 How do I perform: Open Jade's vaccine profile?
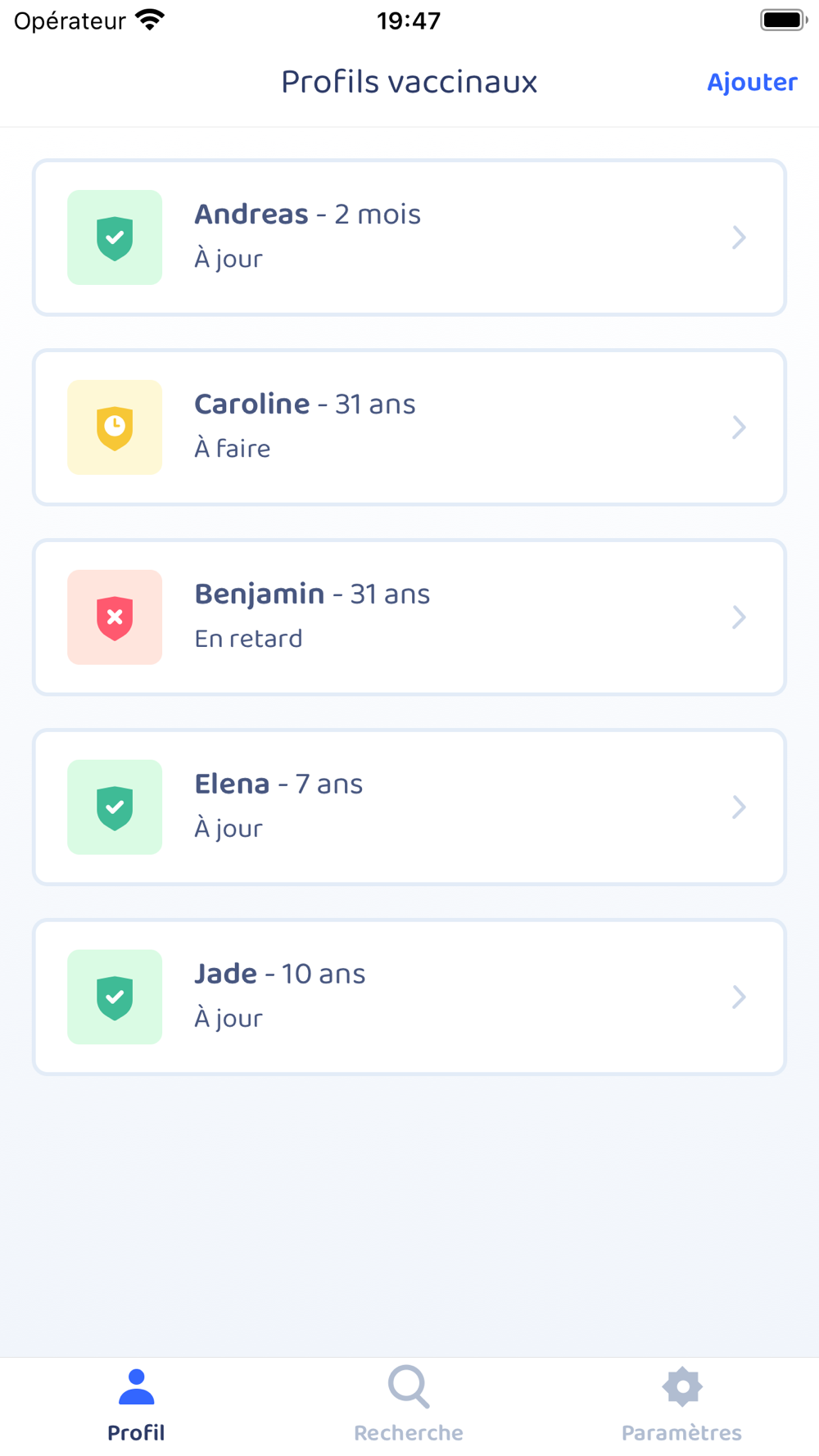(x=409, y=997)
